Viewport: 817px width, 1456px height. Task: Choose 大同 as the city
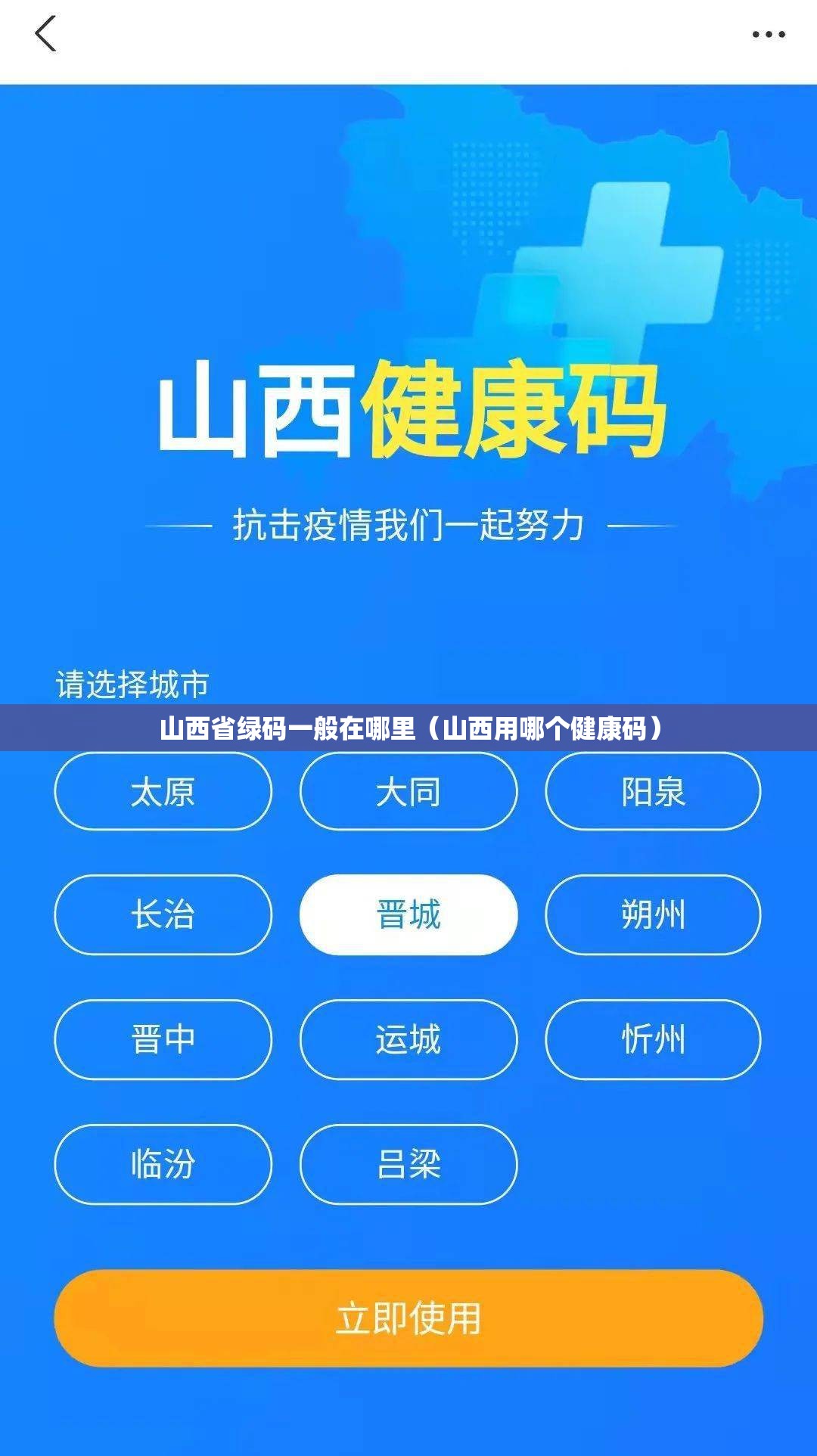point(408,792)
